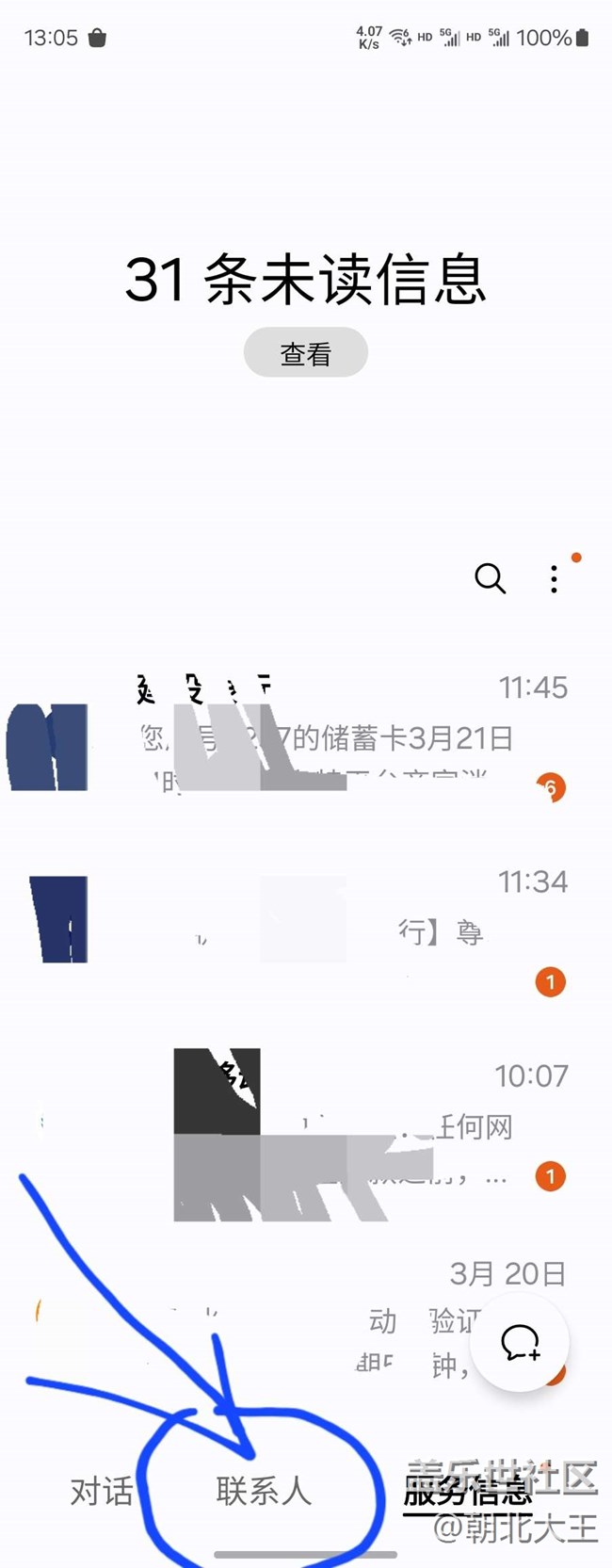Open the message search magnifier
Image resolution: width=612 pixels, height=1568 pixels.
[490, 578]
